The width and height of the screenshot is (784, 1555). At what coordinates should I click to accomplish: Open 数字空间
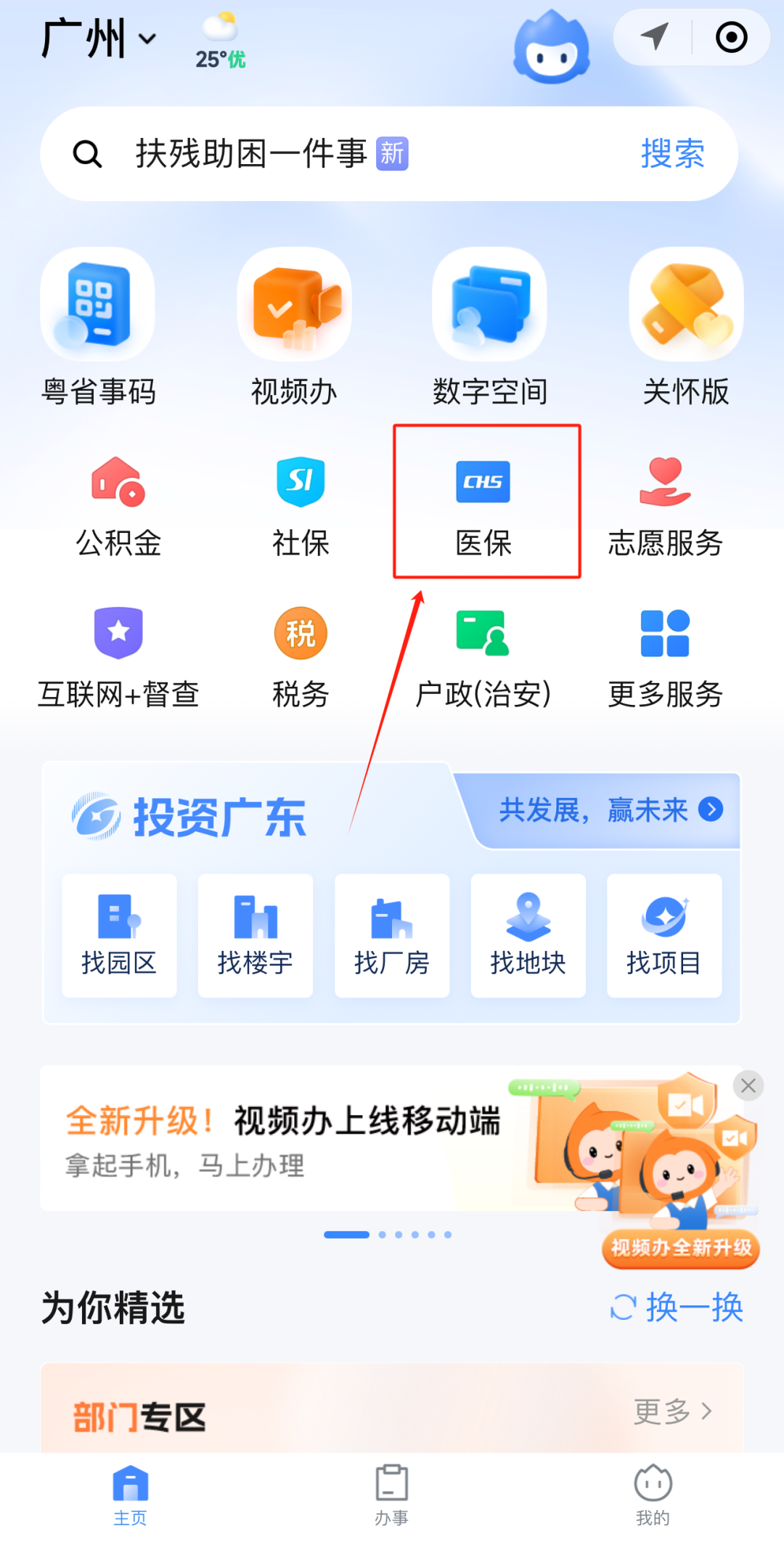tap(490, 327)
